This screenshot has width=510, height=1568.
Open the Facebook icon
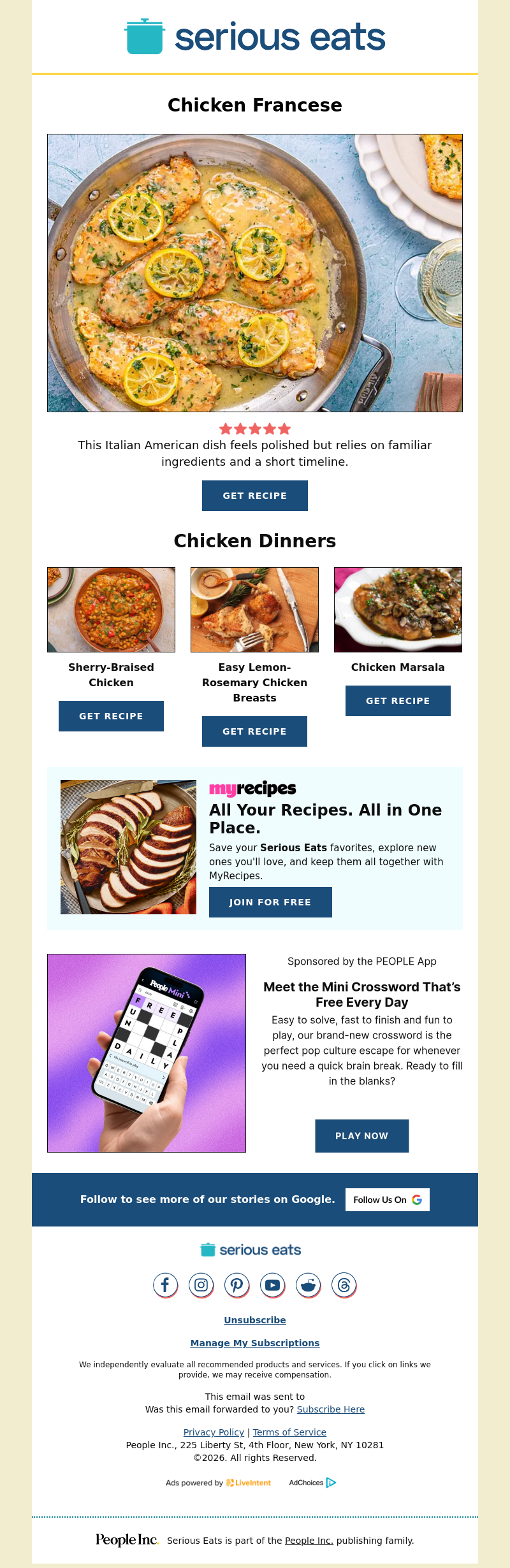[x=165, y=1285]
